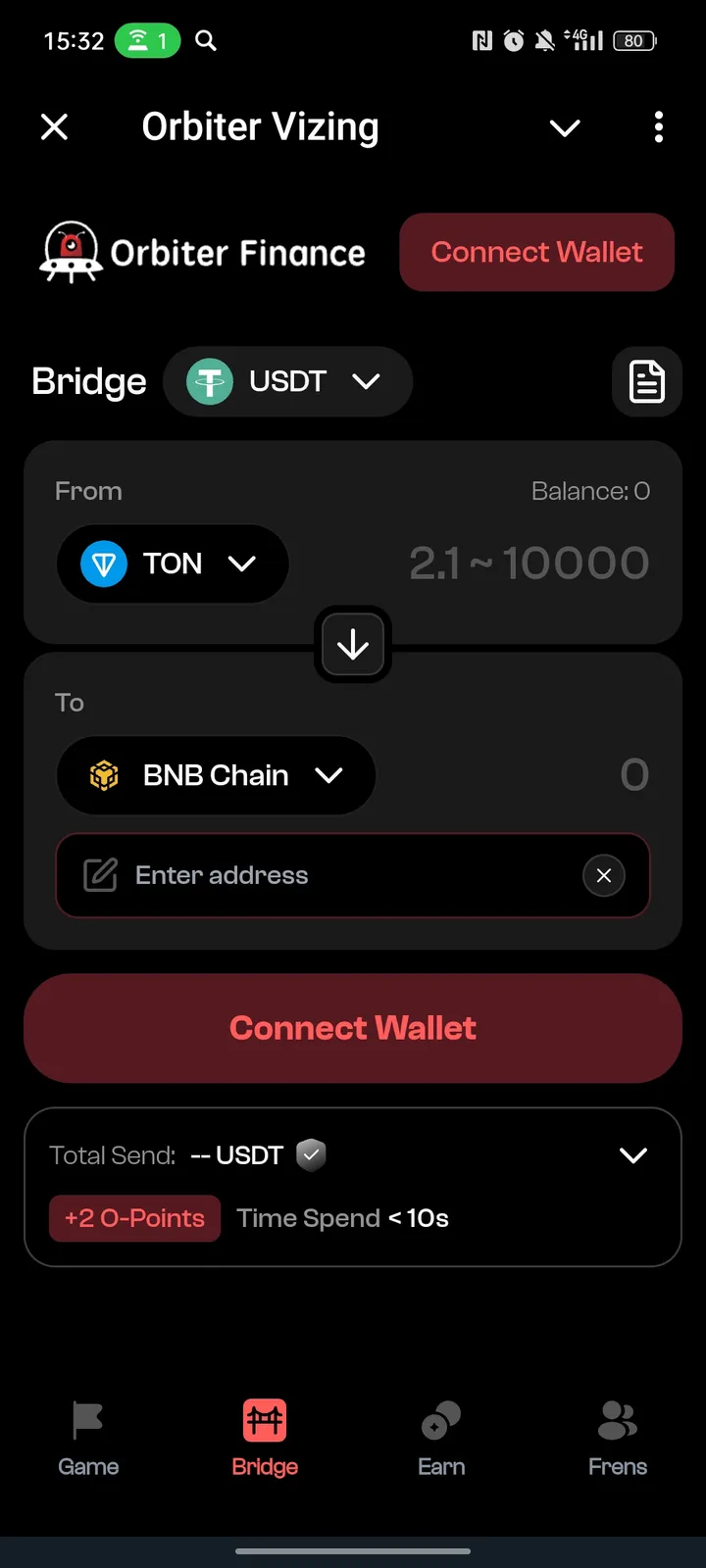706x1568 pixels.
Task: Tap the amount field showing 2.1~10000
Action: (x=529, y=563)
